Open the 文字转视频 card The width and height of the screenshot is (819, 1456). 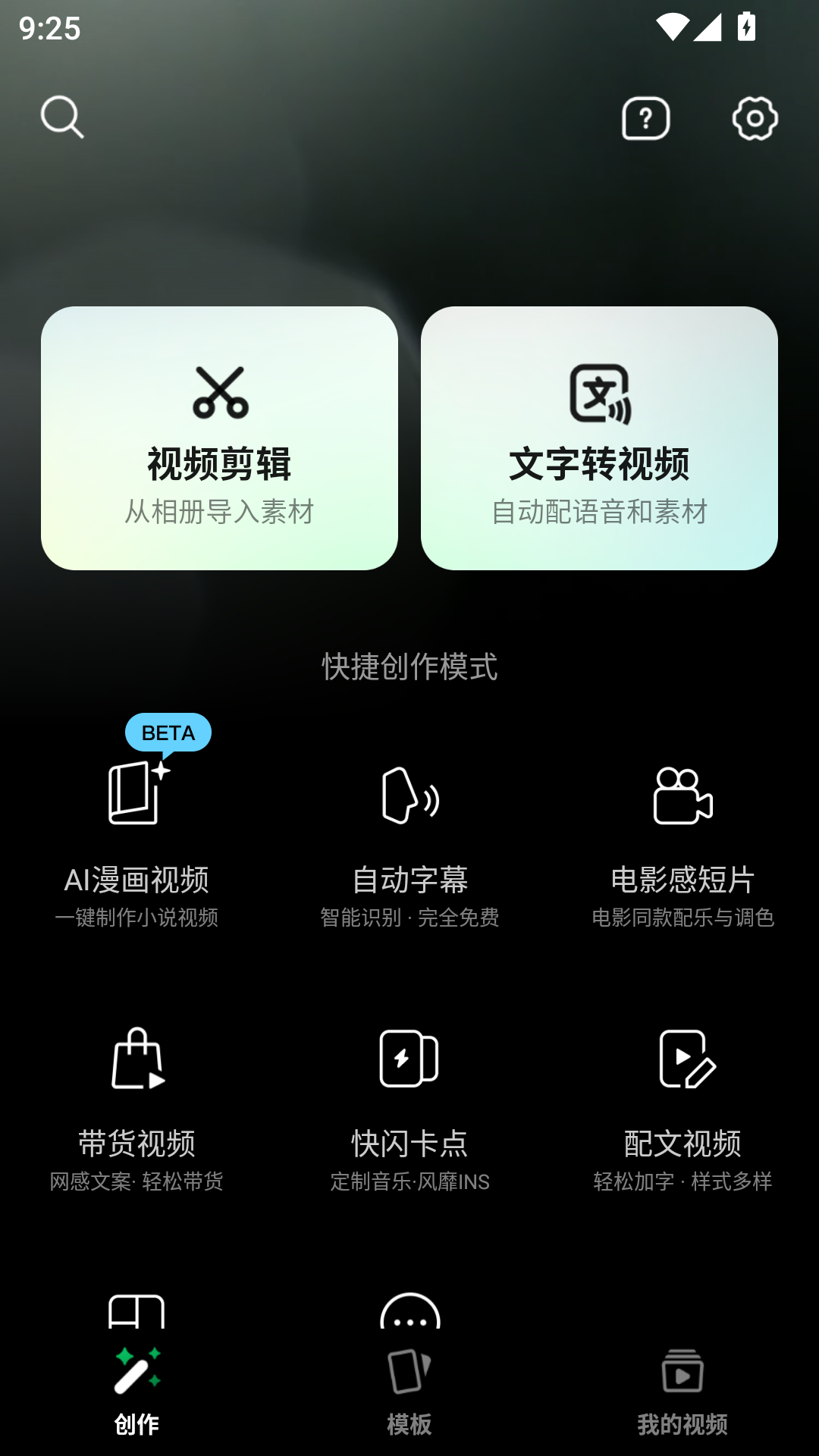tap(599, 438)
